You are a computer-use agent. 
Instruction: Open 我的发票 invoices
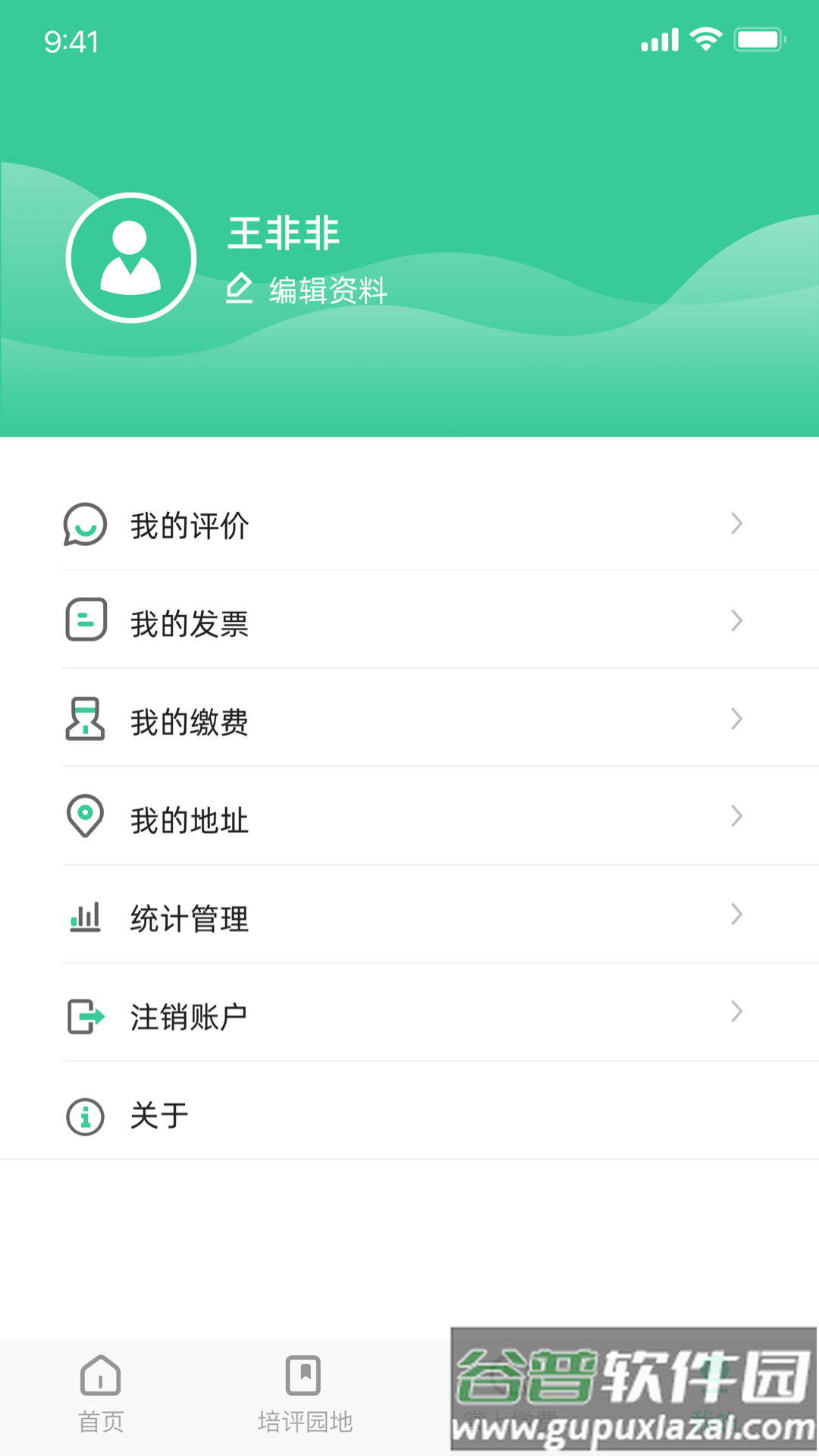click(402, 623)
